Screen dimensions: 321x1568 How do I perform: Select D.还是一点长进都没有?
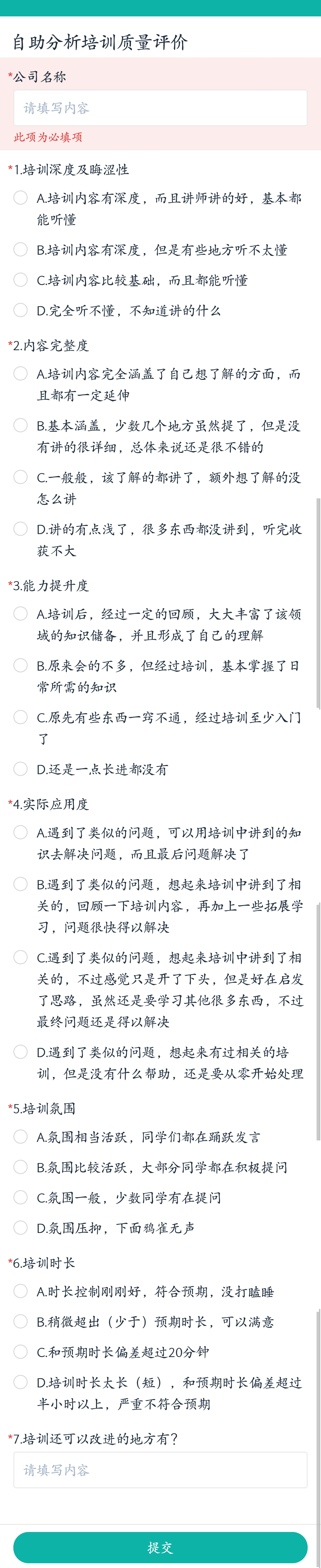pyautogui.click(x=21, y=769)
